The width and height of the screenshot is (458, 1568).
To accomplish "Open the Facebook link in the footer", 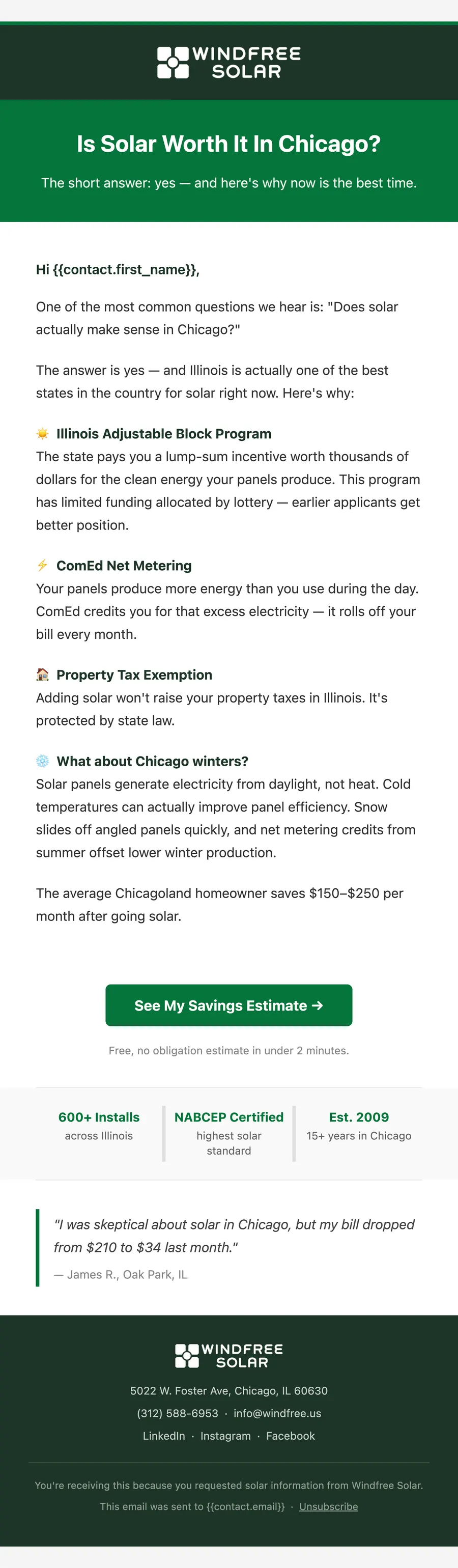I will coord(291,1435).
